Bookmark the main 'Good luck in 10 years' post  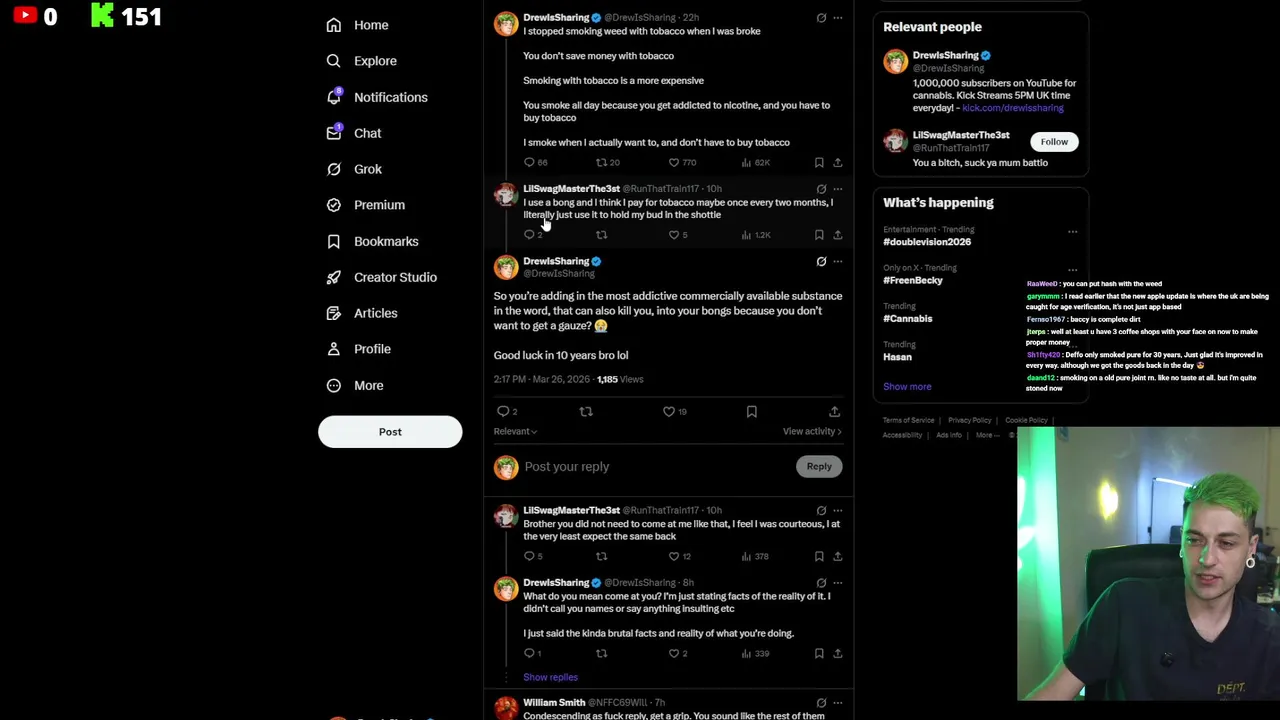point(751,411)
